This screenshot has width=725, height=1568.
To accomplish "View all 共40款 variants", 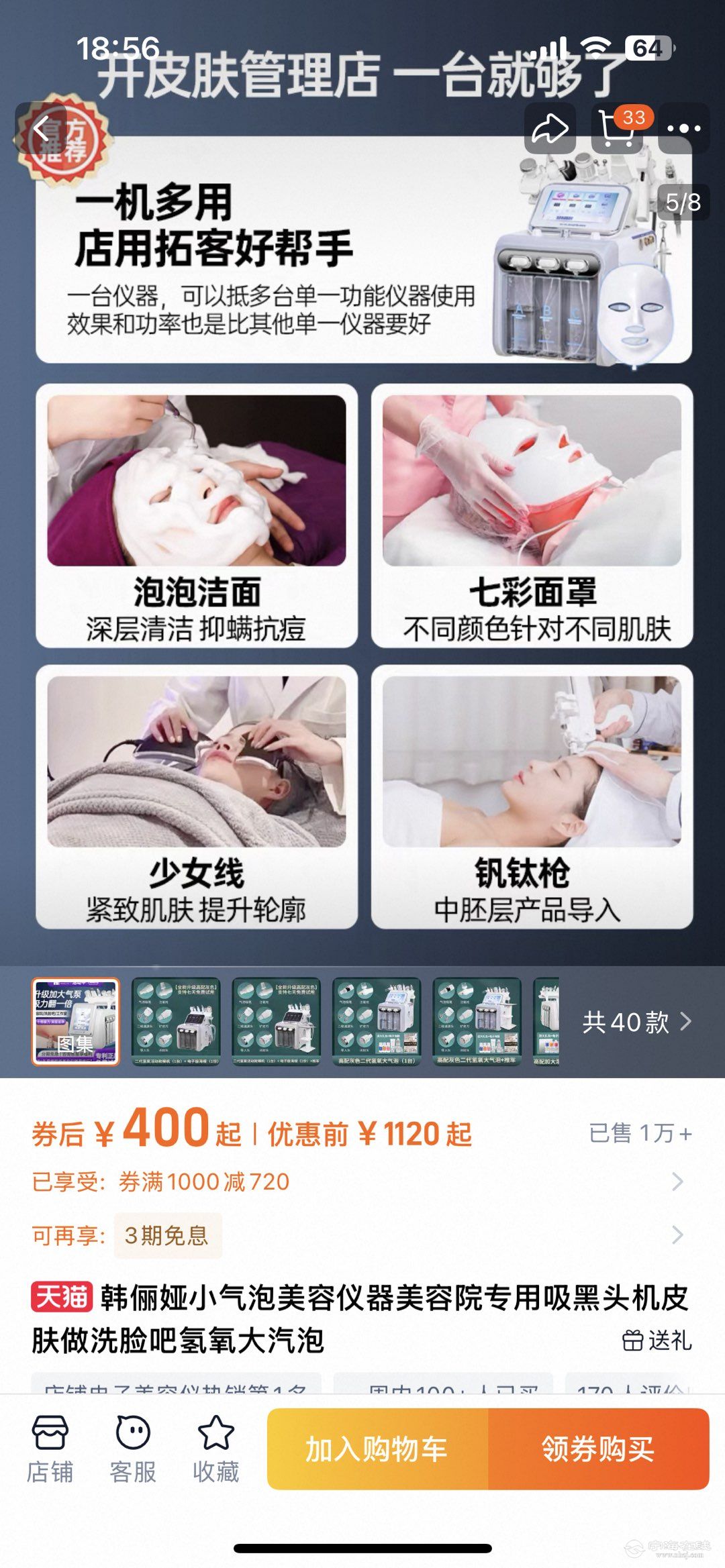I will click(636, 1022).
